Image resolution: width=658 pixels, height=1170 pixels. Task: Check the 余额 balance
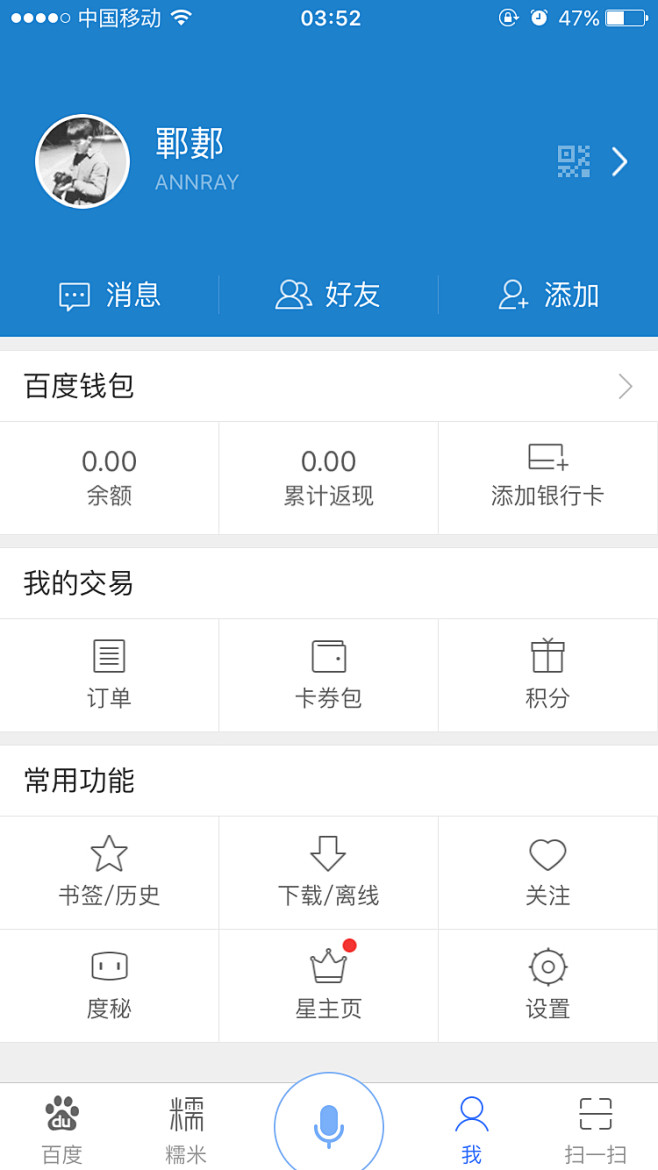(x=109, y=477)
